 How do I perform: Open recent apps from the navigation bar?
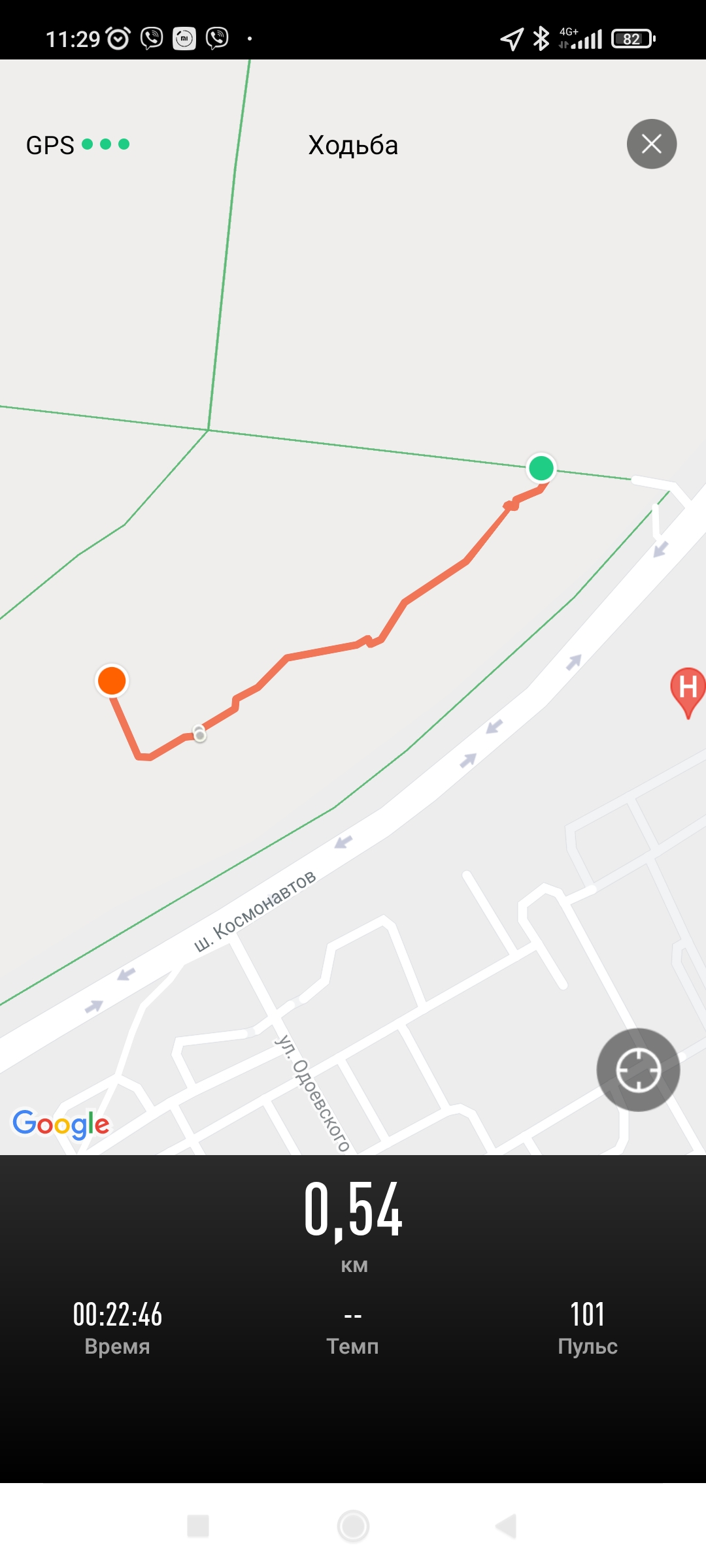[x=198, y=1526]
